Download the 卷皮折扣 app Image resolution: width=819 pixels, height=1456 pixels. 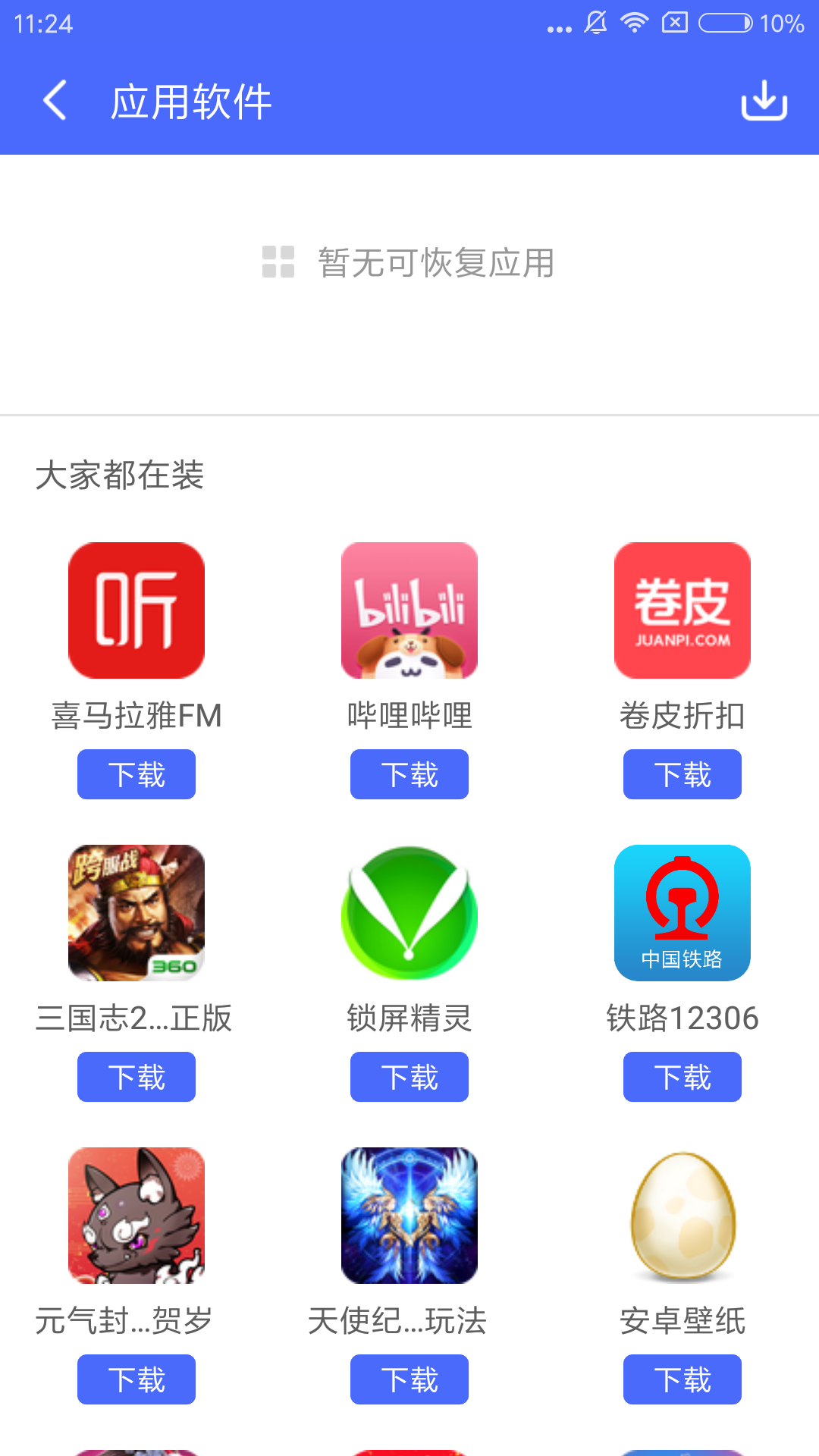[x=682, y=774]
